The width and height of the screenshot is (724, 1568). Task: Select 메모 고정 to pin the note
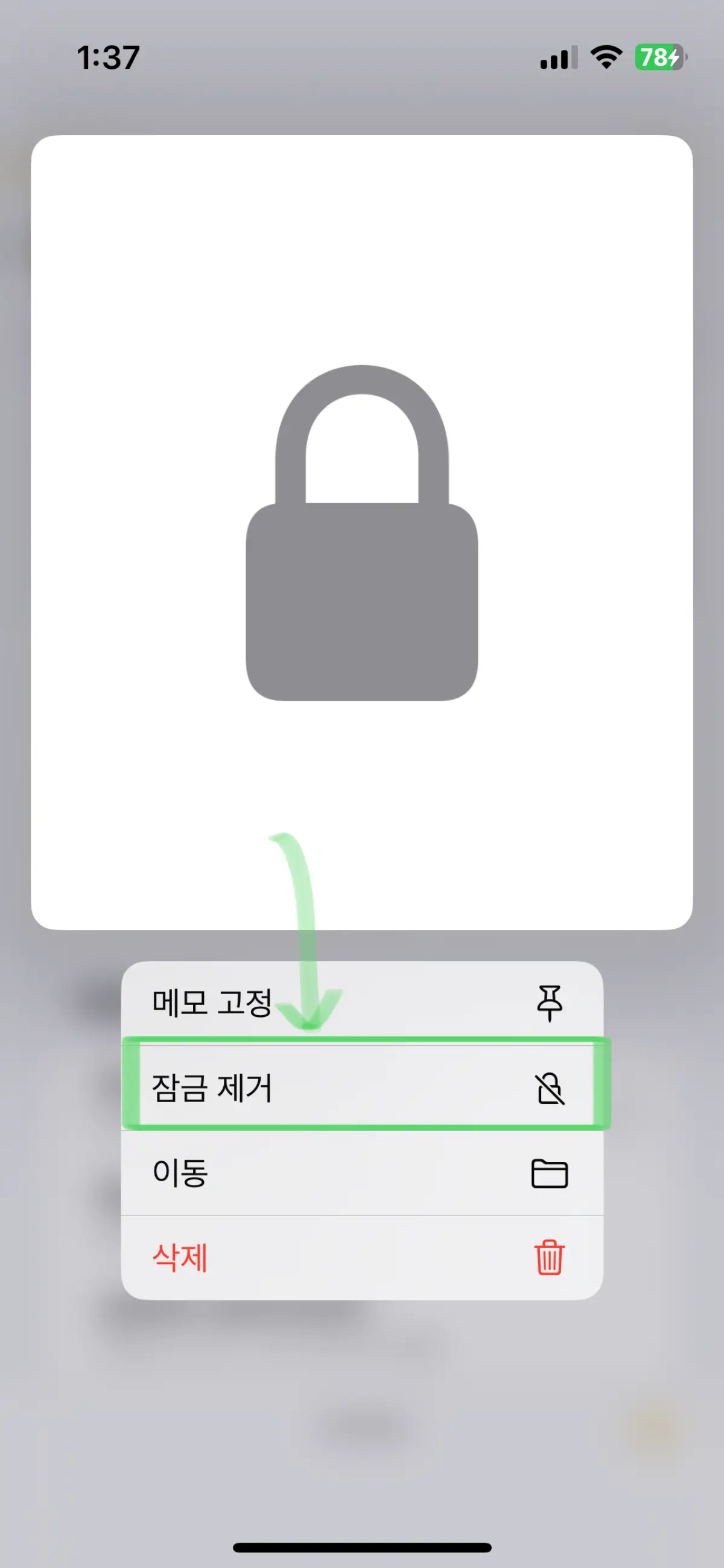(x=213, y=1003)
